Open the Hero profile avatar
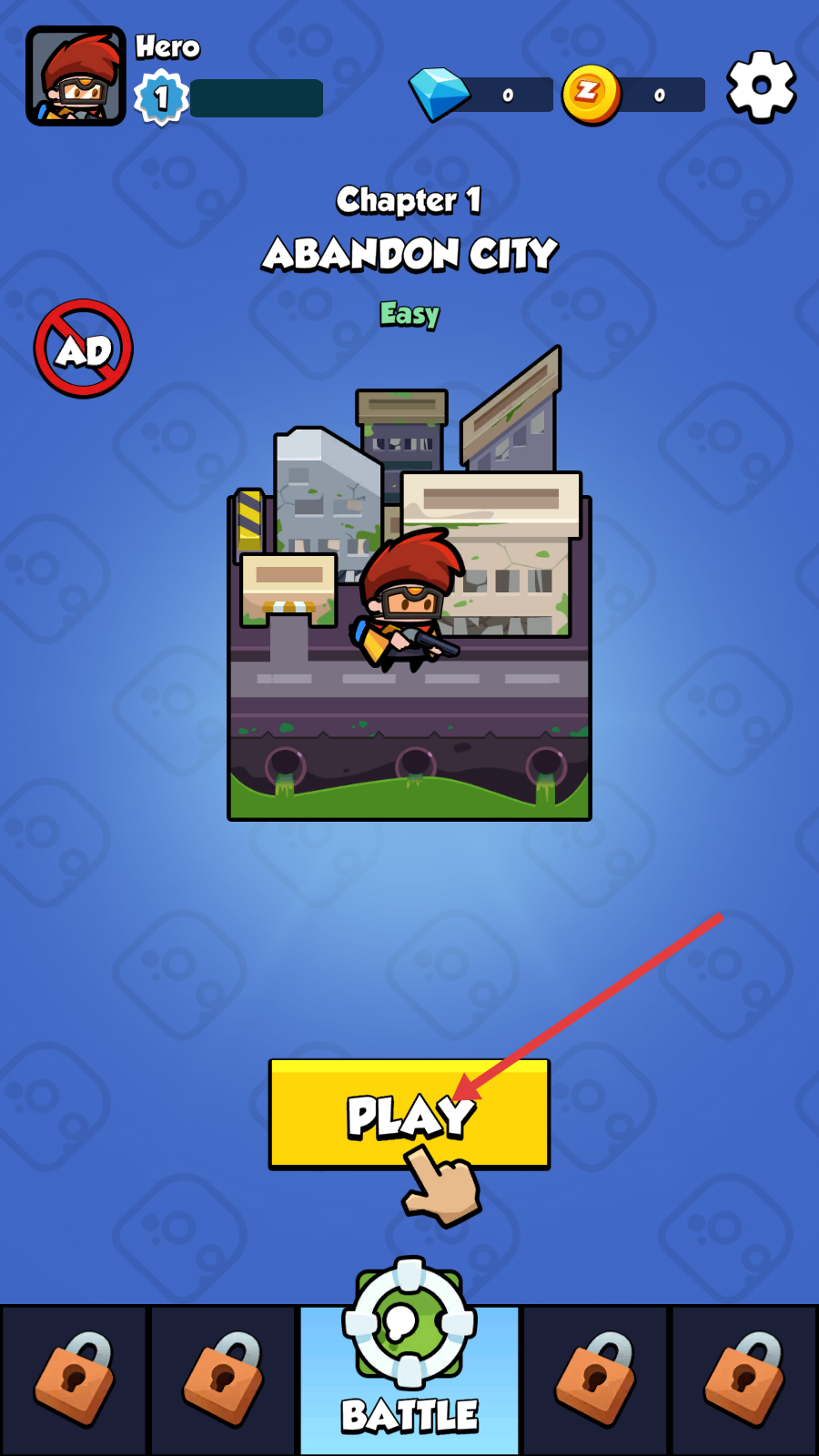Image resolution: width=819 pixels, height=1456 pixels. tap(76, 76)
